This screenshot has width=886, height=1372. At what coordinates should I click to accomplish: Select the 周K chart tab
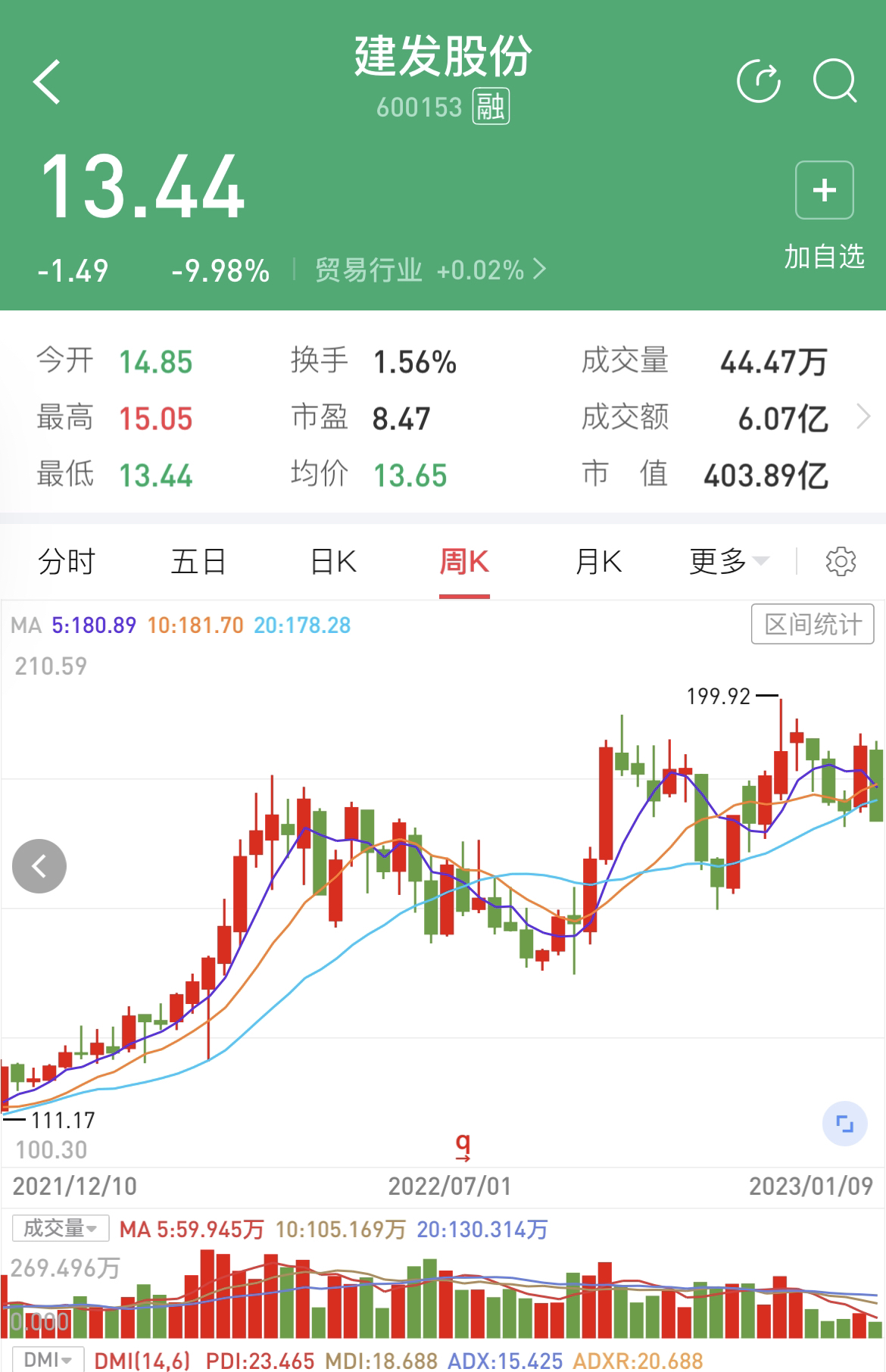[464, 563]
